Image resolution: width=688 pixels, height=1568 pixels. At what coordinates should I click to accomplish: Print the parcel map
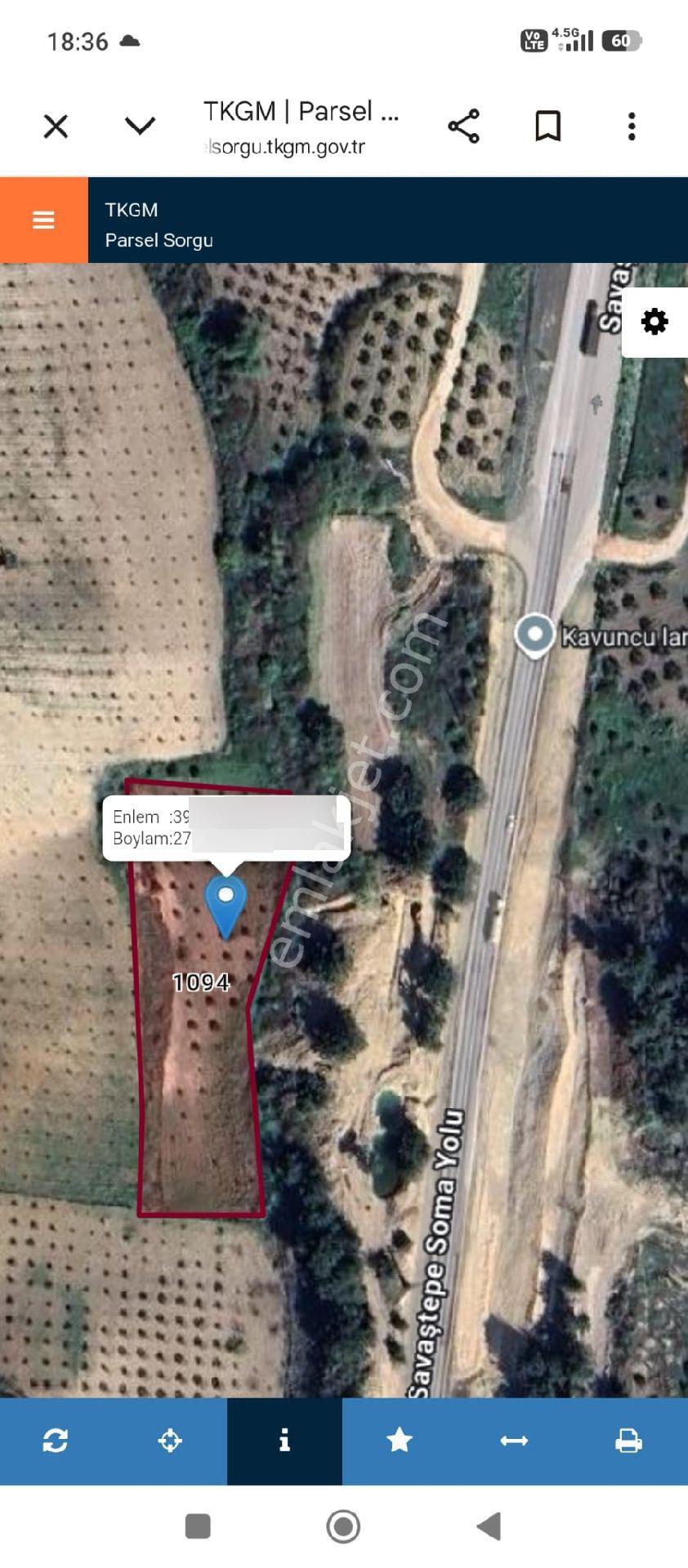click(x=628, y=1441)
